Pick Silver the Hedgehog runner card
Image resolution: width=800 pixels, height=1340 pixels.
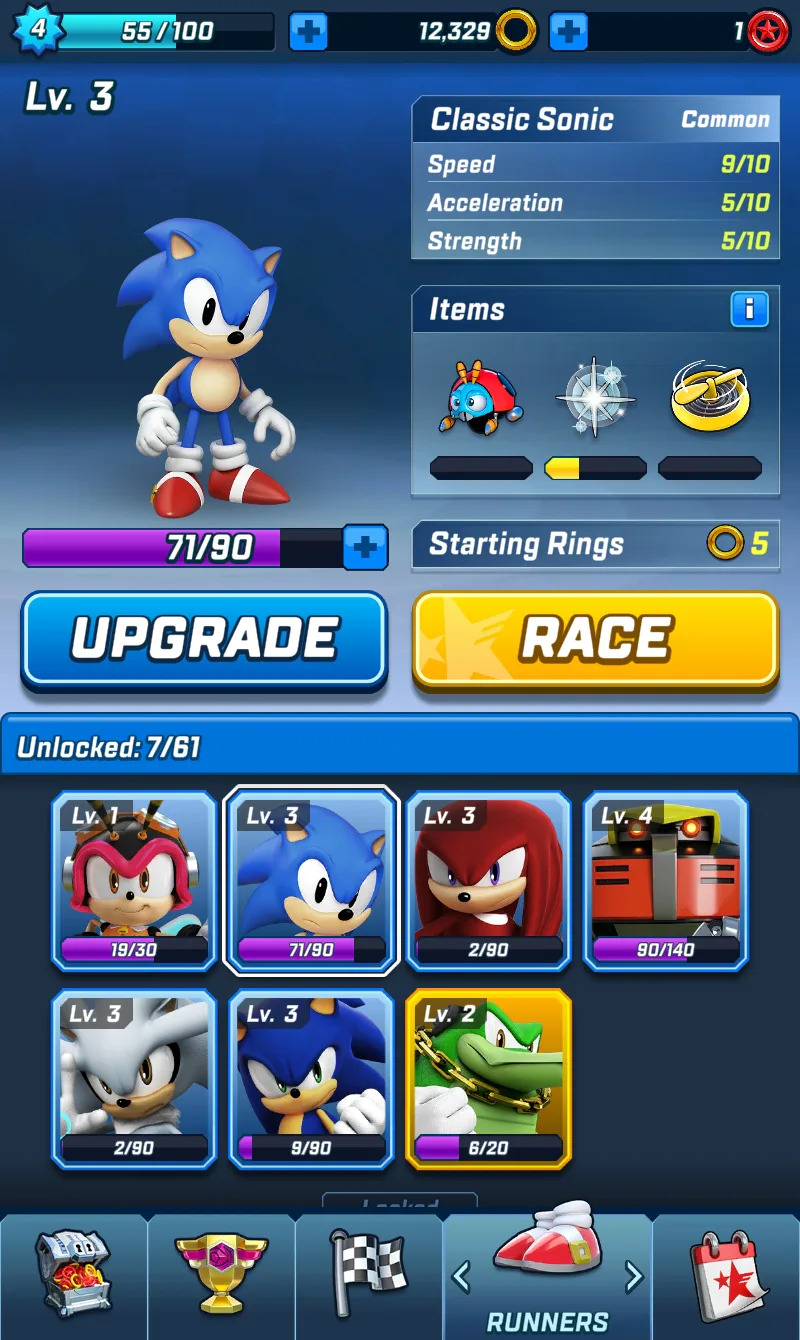(x=134, y=1078)
